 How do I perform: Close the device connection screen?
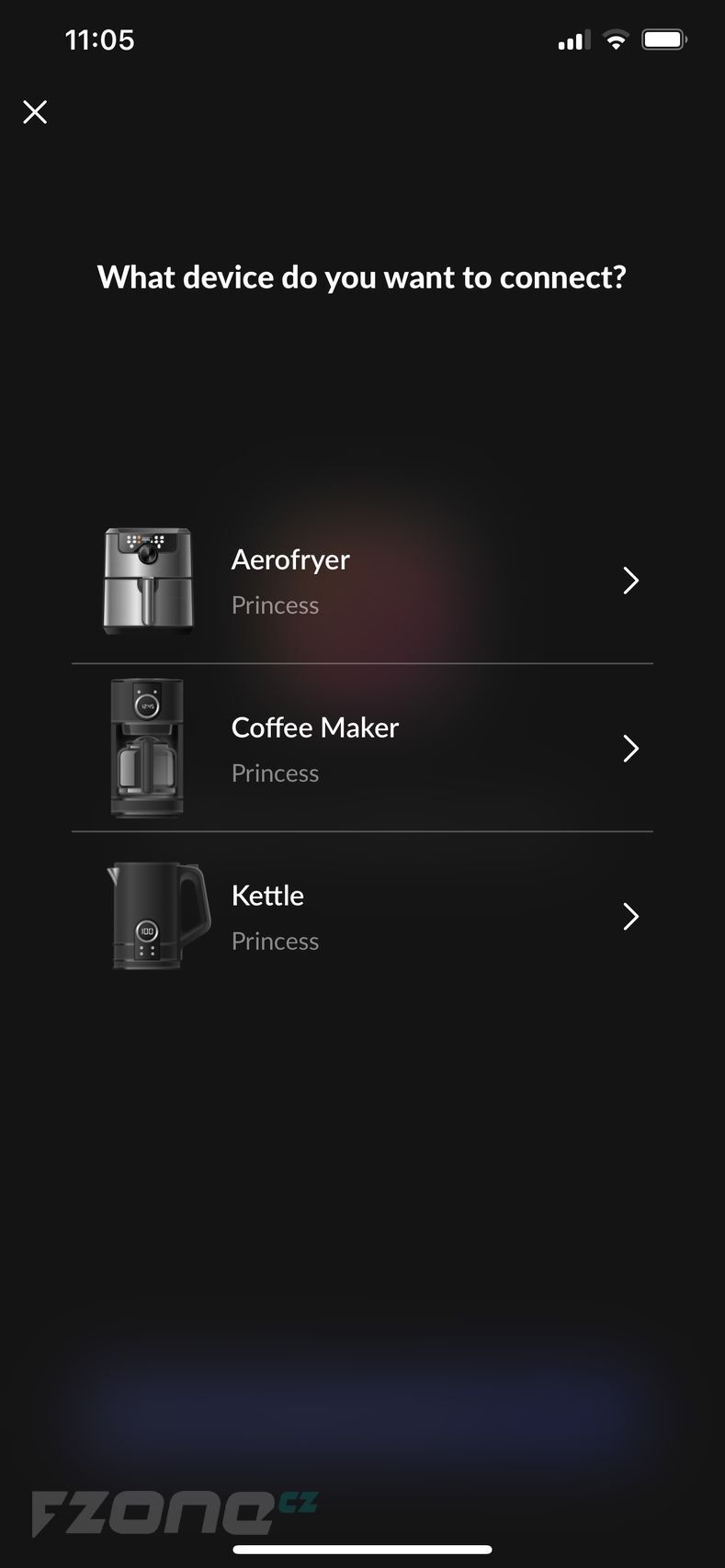click(35, 111)
